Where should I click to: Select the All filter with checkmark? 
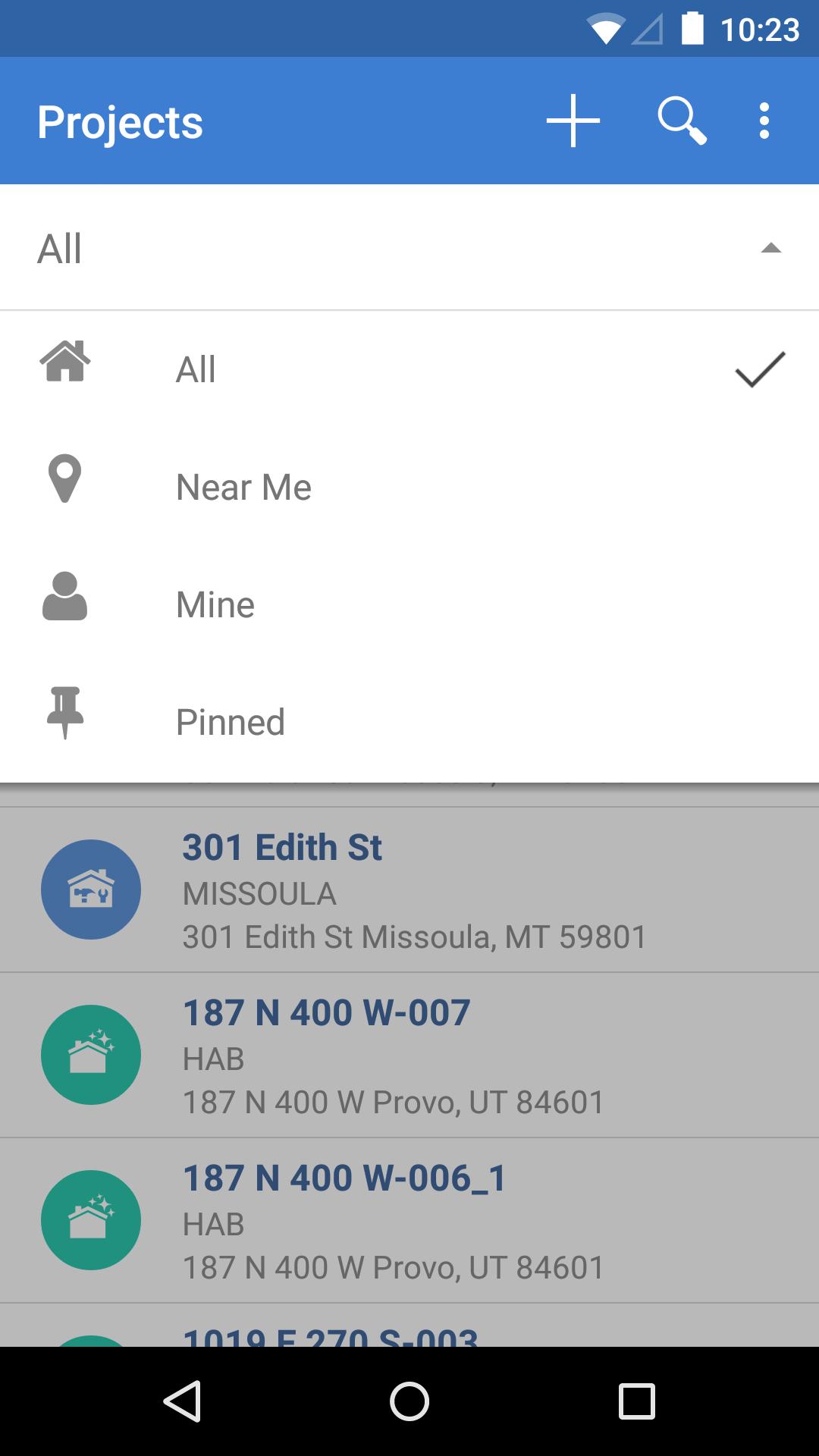[409, 368]
